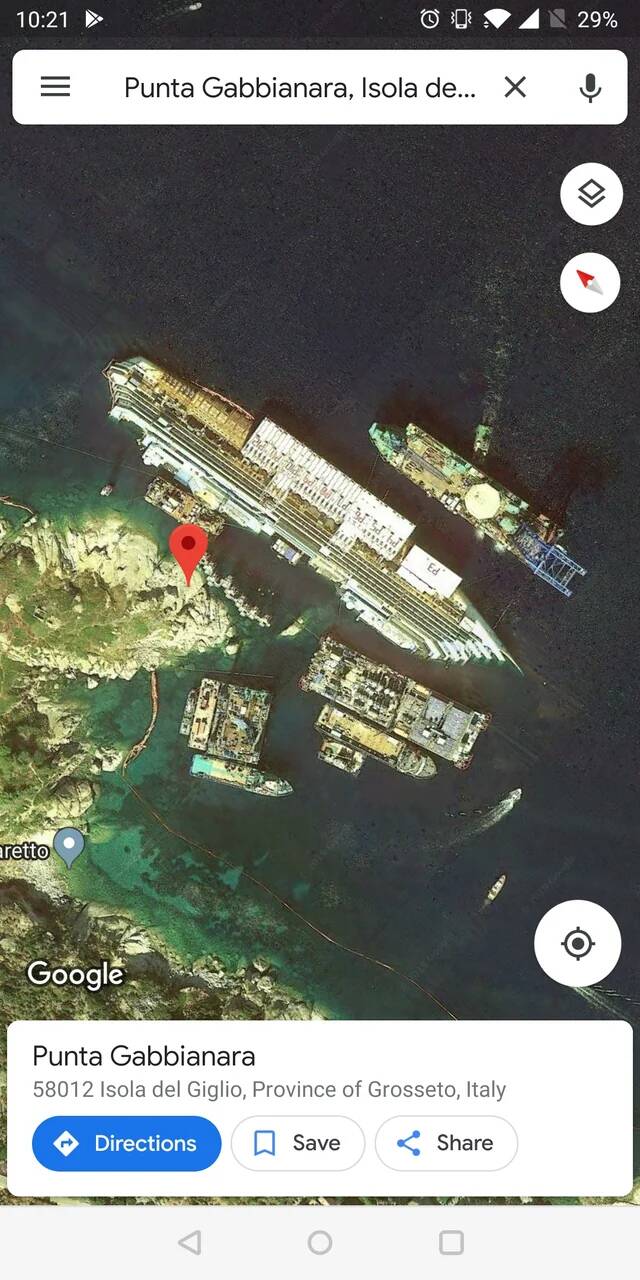Tap the red pin on the map
The height and width of the screenshot is (1280, 640).
[x=188, y=548]
